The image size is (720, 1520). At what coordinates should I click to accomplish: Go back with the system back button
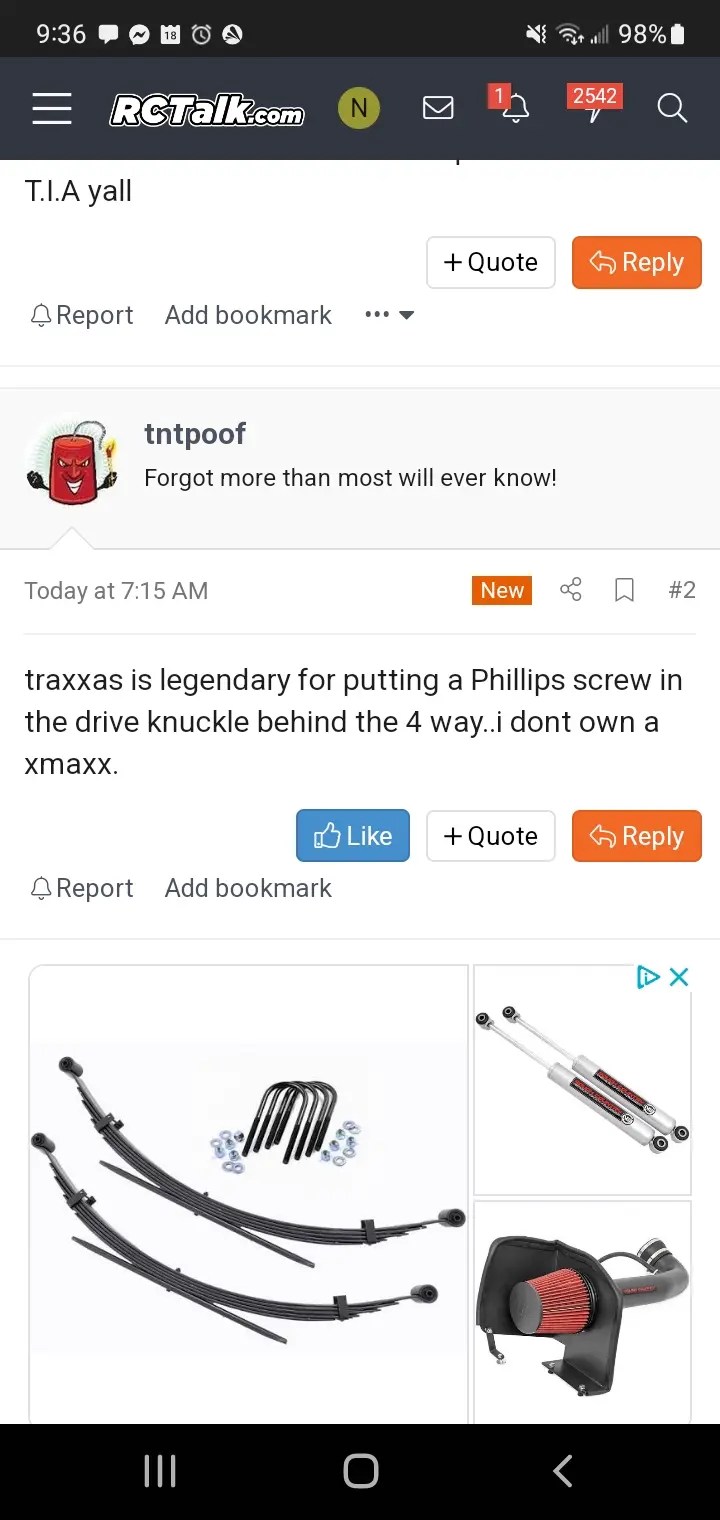563,1471
